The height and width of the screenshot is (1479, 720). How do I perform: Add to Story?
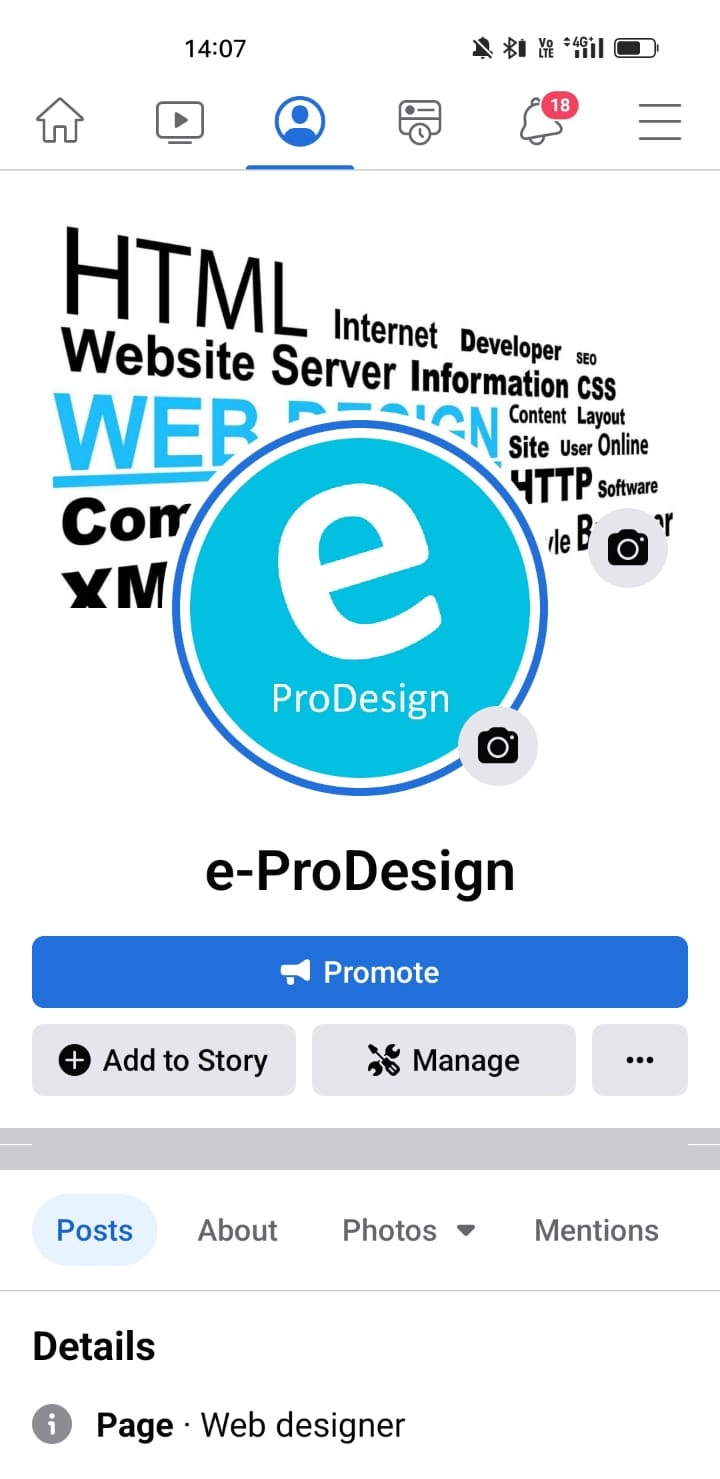click(164, 1060)
